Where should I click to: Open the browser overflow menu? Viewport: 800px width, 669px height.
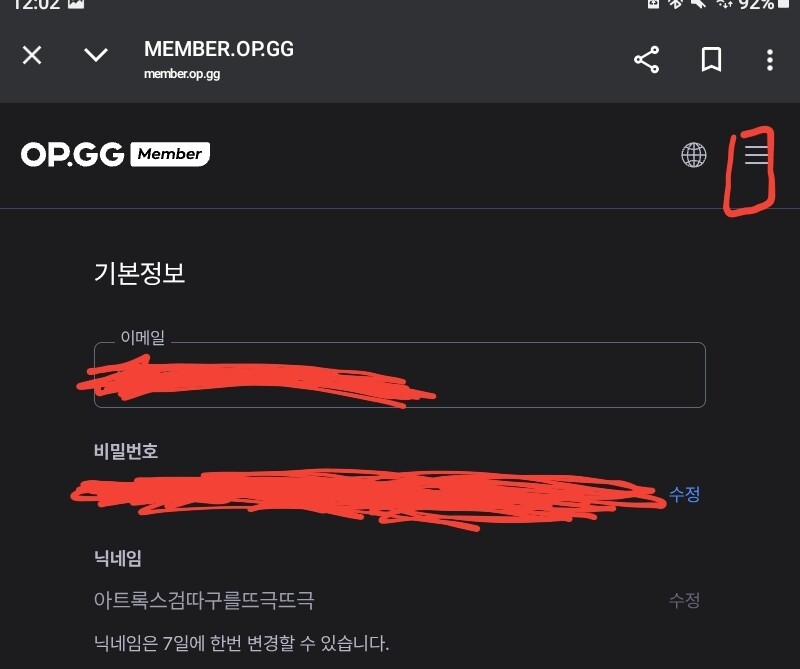(769, 60)
